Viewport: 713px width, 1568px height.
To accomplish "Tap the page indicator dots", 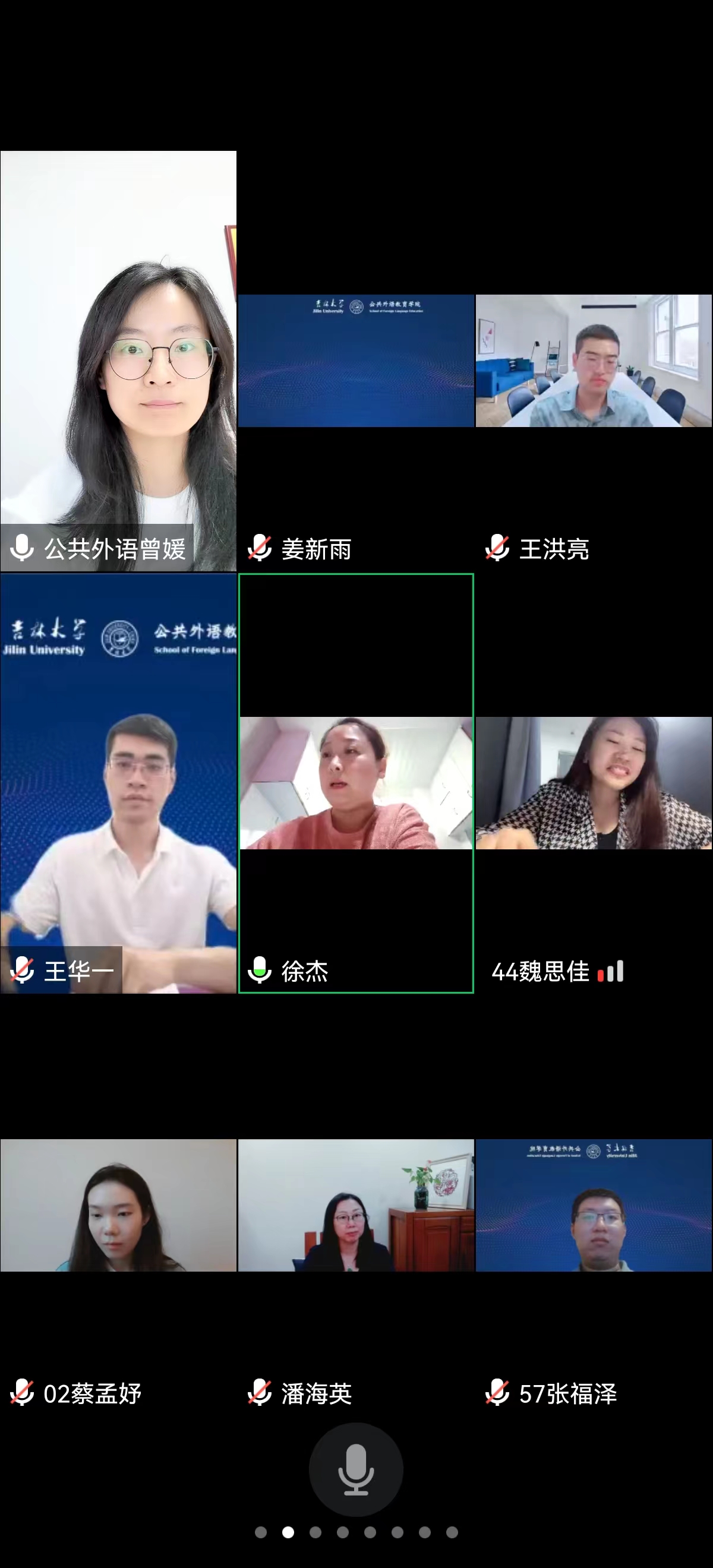I will [356, 1532].
